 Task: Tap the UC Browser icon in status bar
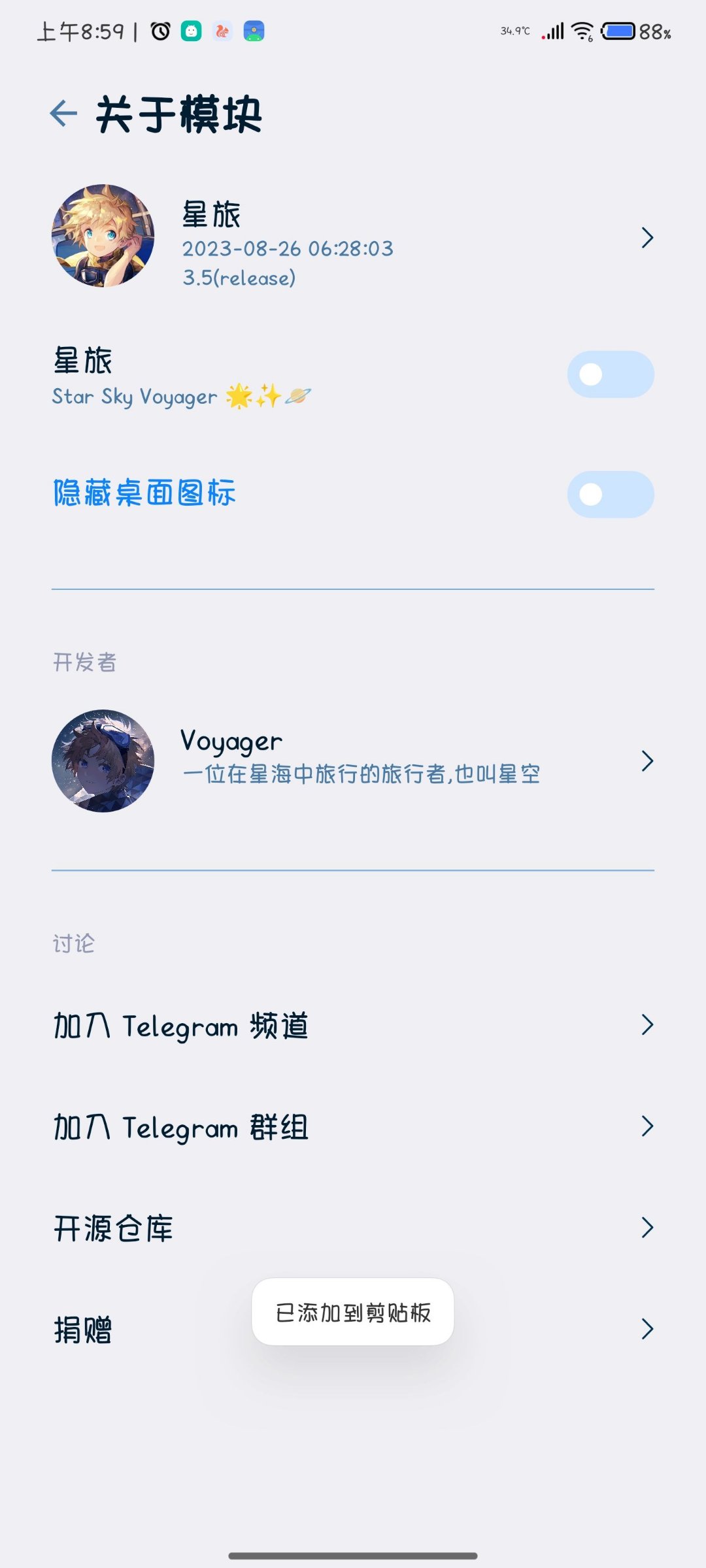coord(222,30)
